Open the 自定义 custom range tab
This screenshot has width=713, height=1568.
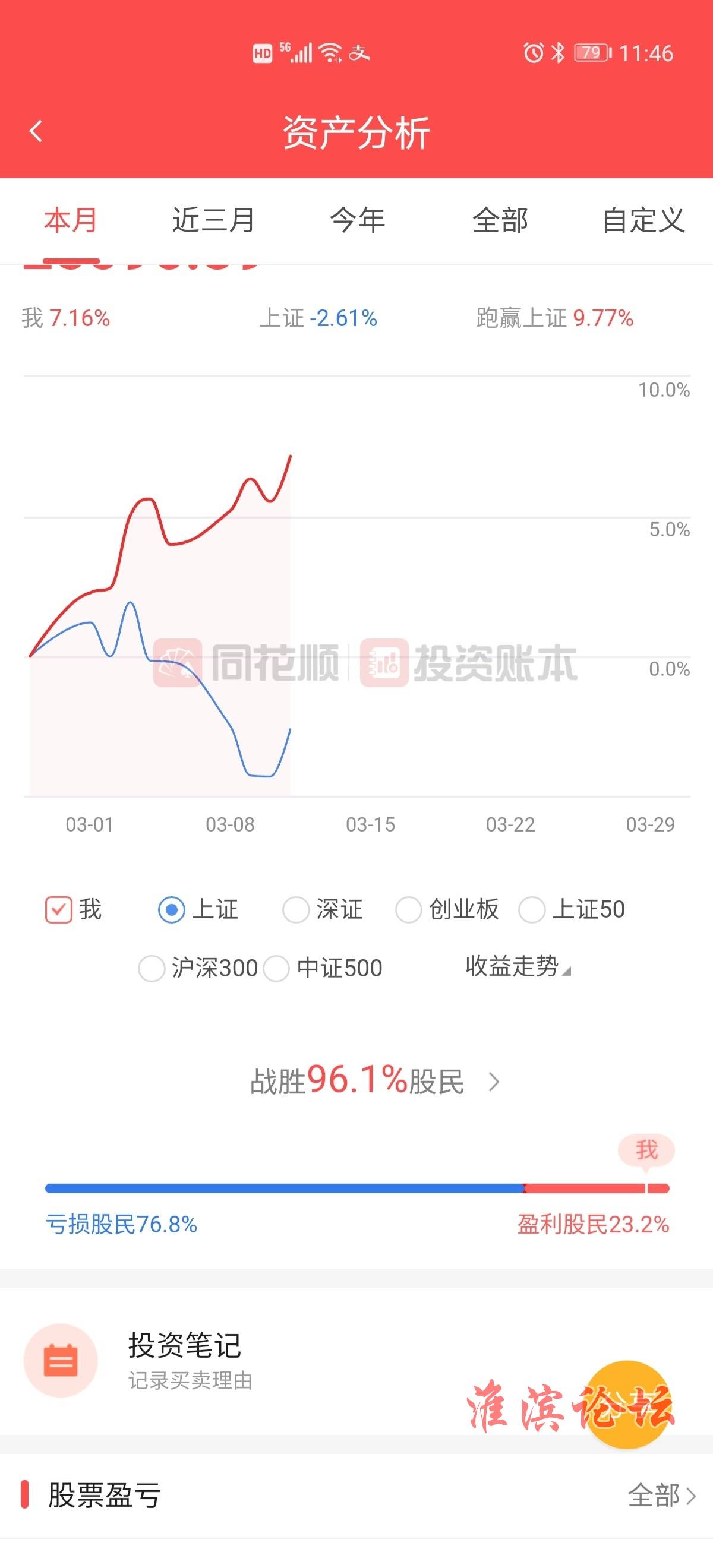[643, 220]
